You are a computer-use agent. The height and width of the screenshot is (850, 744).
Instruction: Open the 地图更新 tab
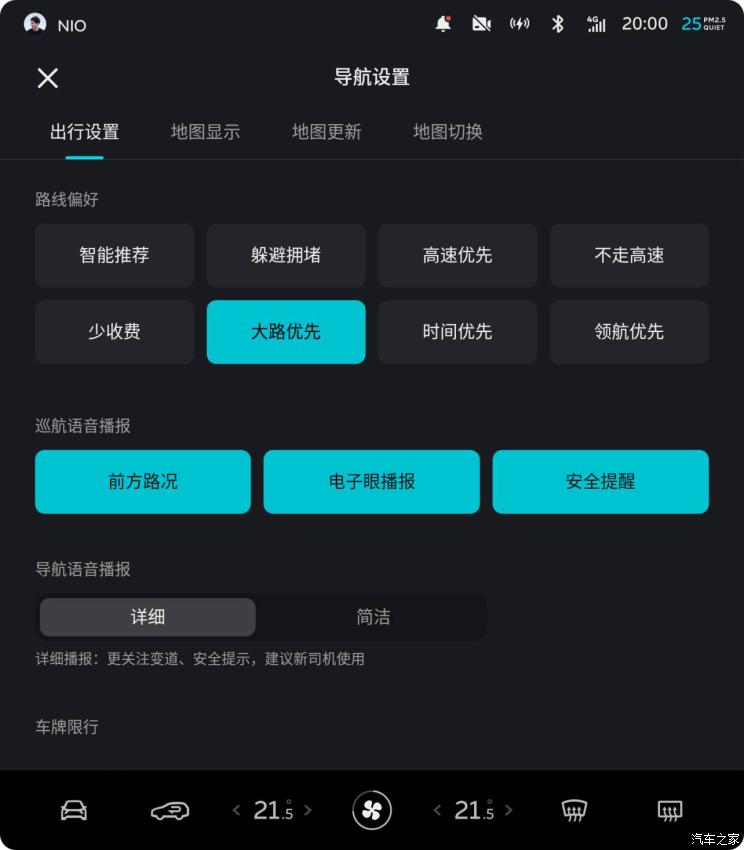326,131
